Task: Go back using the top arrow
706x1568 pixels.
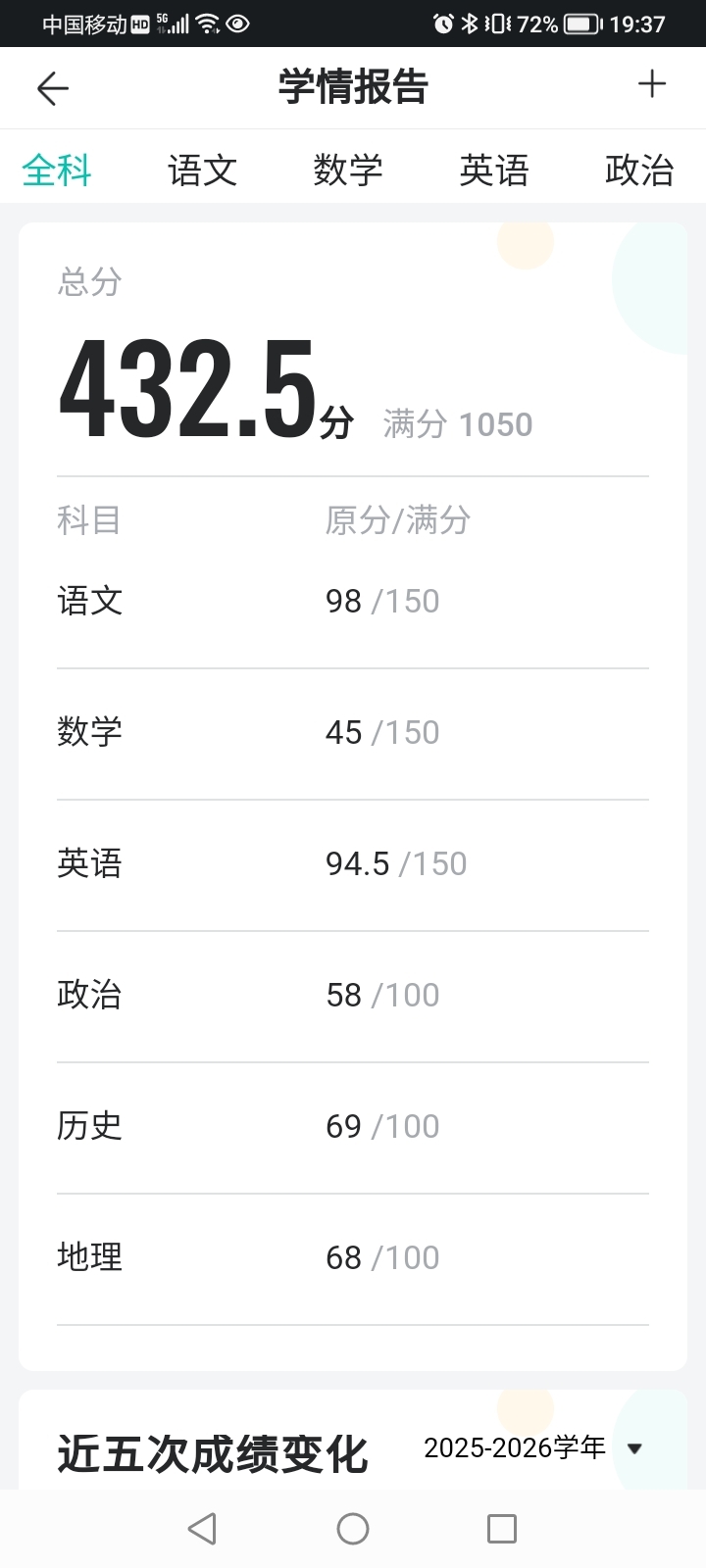Action: tap(53, 88)
